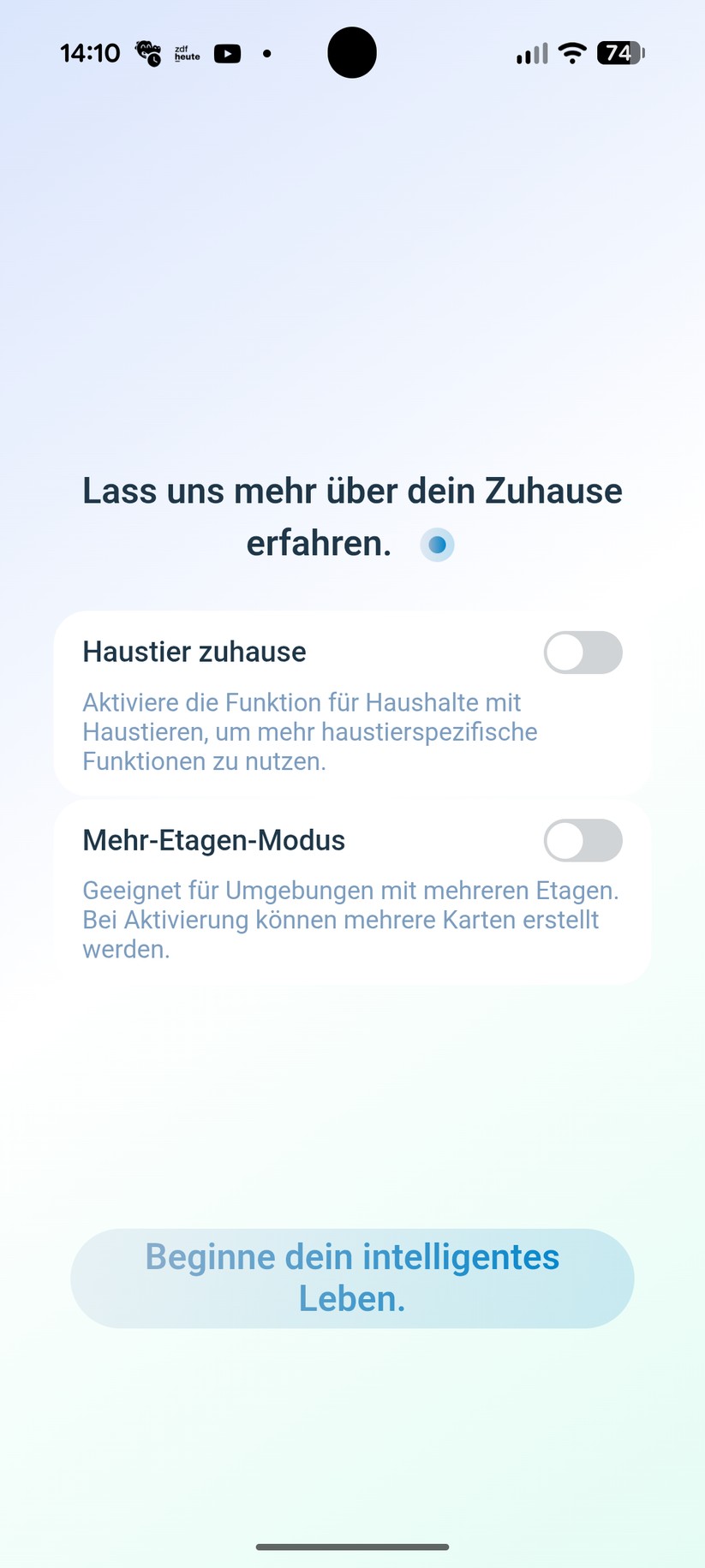
Task: Tap the home indicator bar at the bottom
Action: (x=352, y=1547)
